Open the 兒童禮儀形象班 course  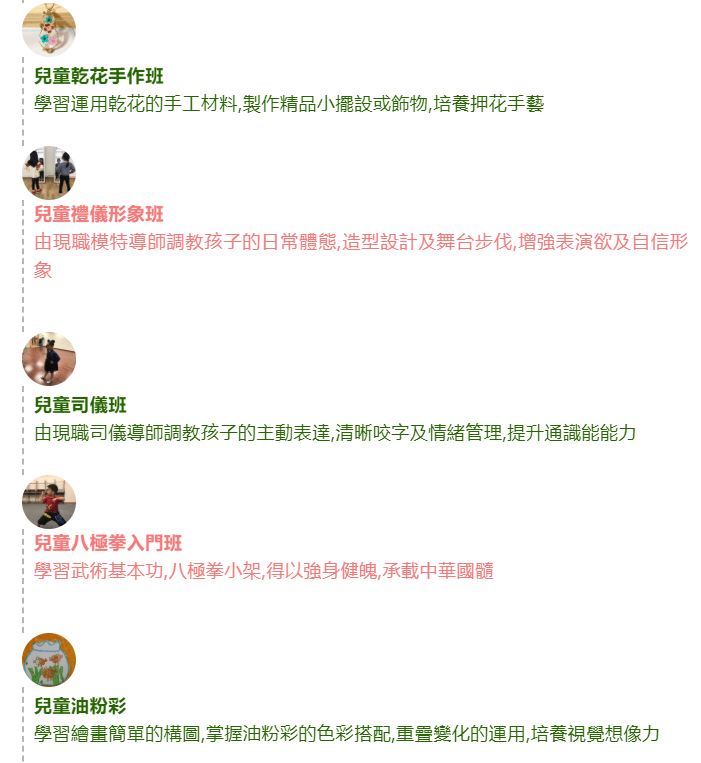tap(98, 214)
